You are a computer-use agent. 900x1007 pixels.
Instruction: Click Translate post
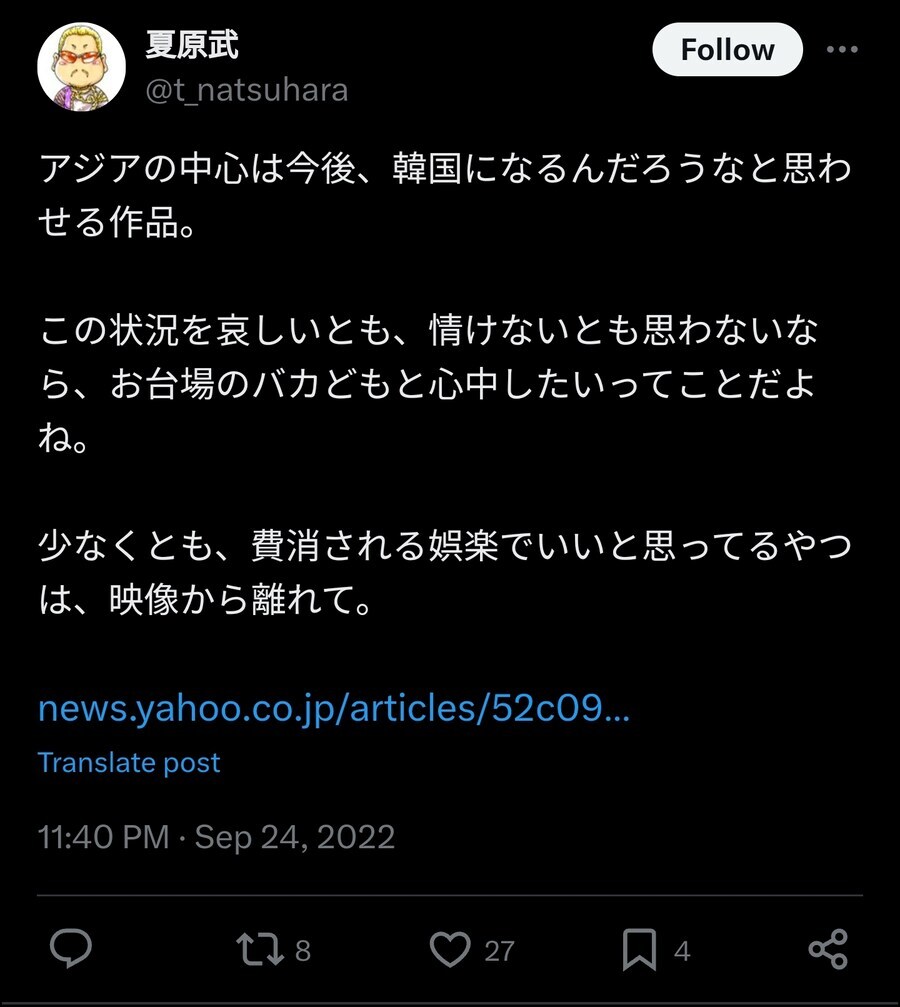pyautogui.click(x=128, y=762)
